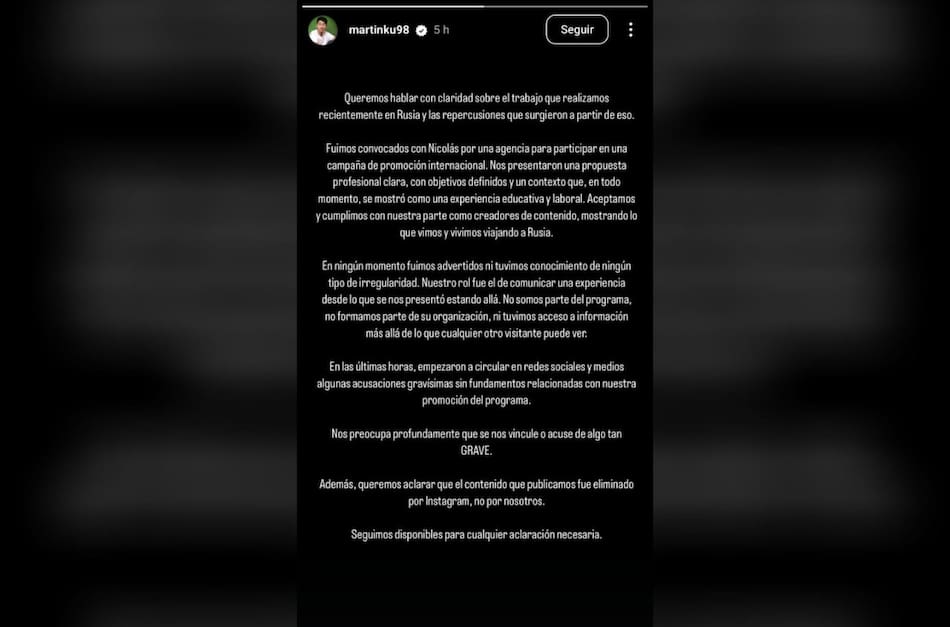Open martinku98's profile picture
Screen dimensions: 950x627
click(322, 30)
